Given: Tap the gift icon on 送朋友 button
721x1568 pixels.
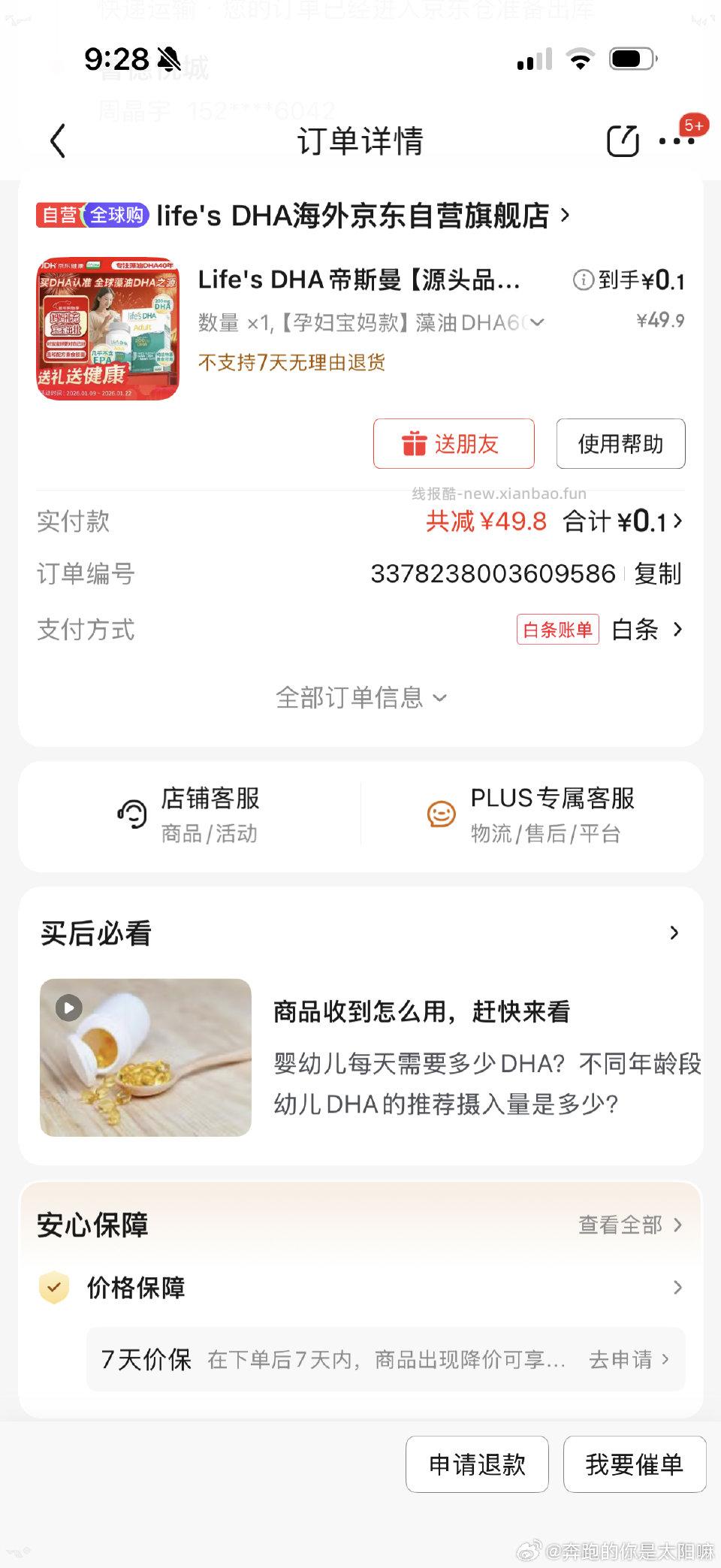Looking at the screenshot, I should pos(415,443).
